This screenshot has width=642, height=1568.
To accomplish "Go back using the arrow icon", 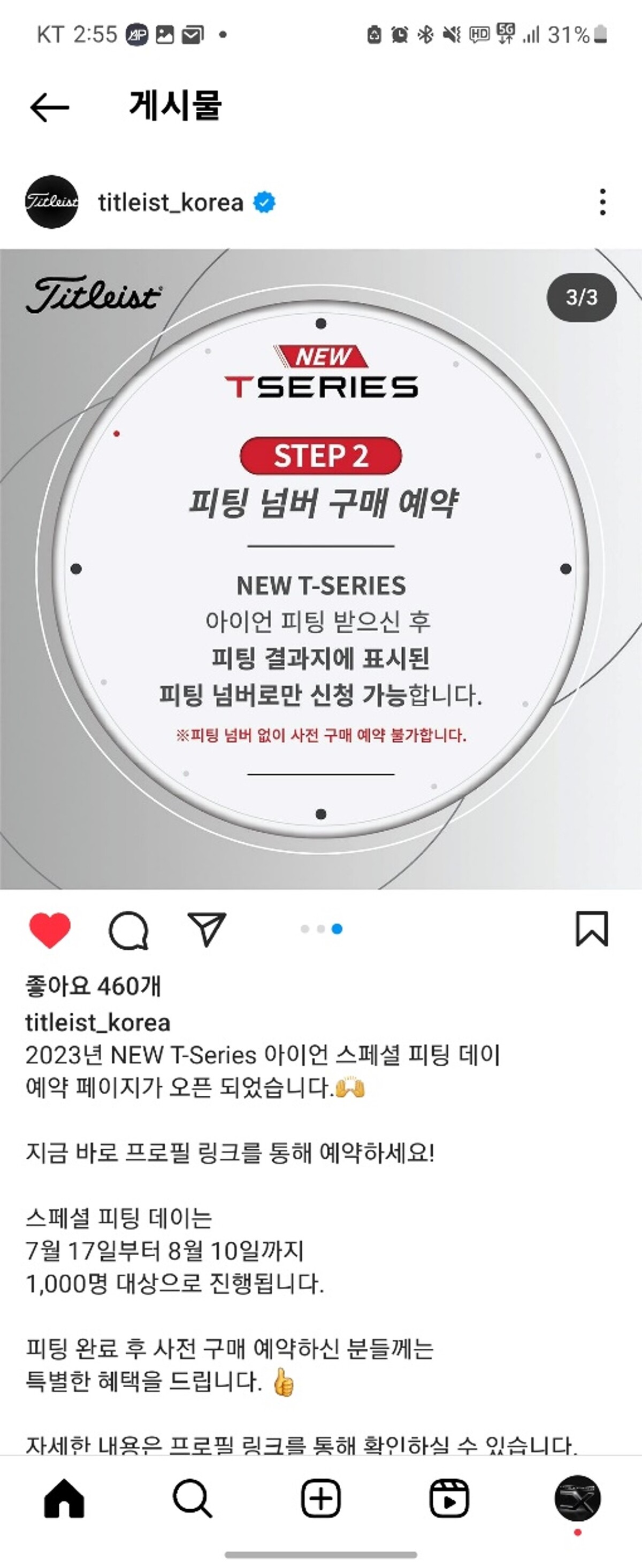I will [x=49, y=107].
